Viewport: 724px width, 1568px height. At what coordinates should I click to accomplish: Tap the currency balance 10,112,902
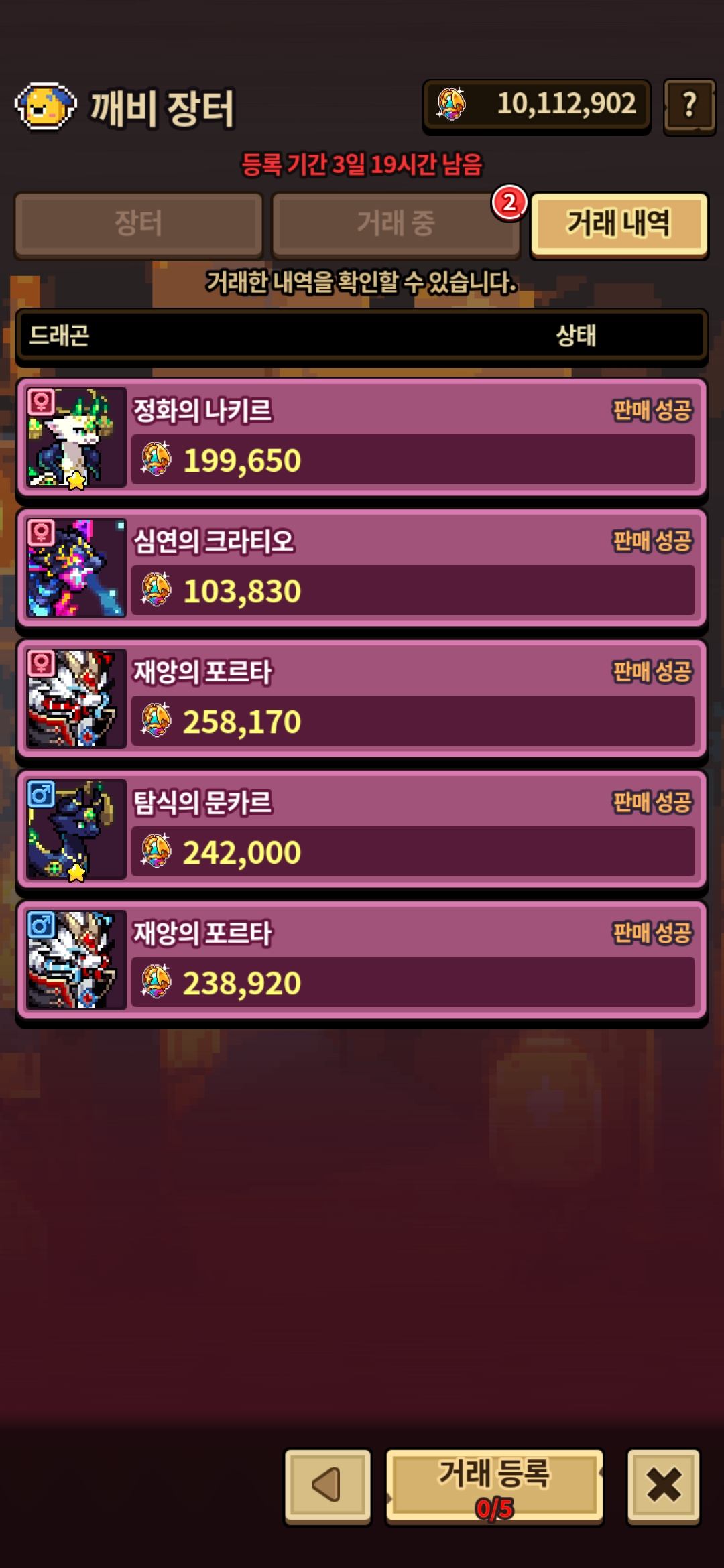click(537, 105)
